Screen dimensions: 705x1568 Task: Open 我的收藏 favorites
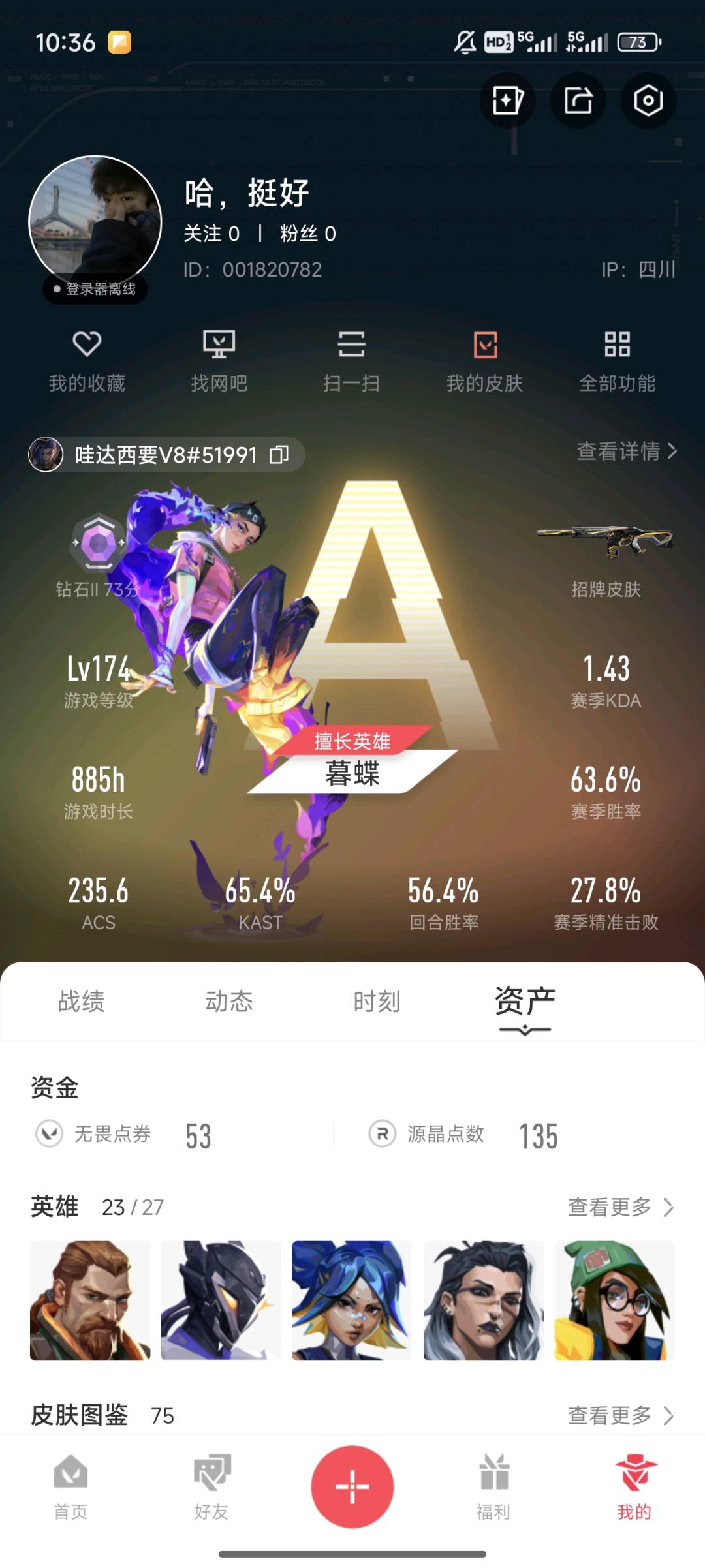coord(87,360)
